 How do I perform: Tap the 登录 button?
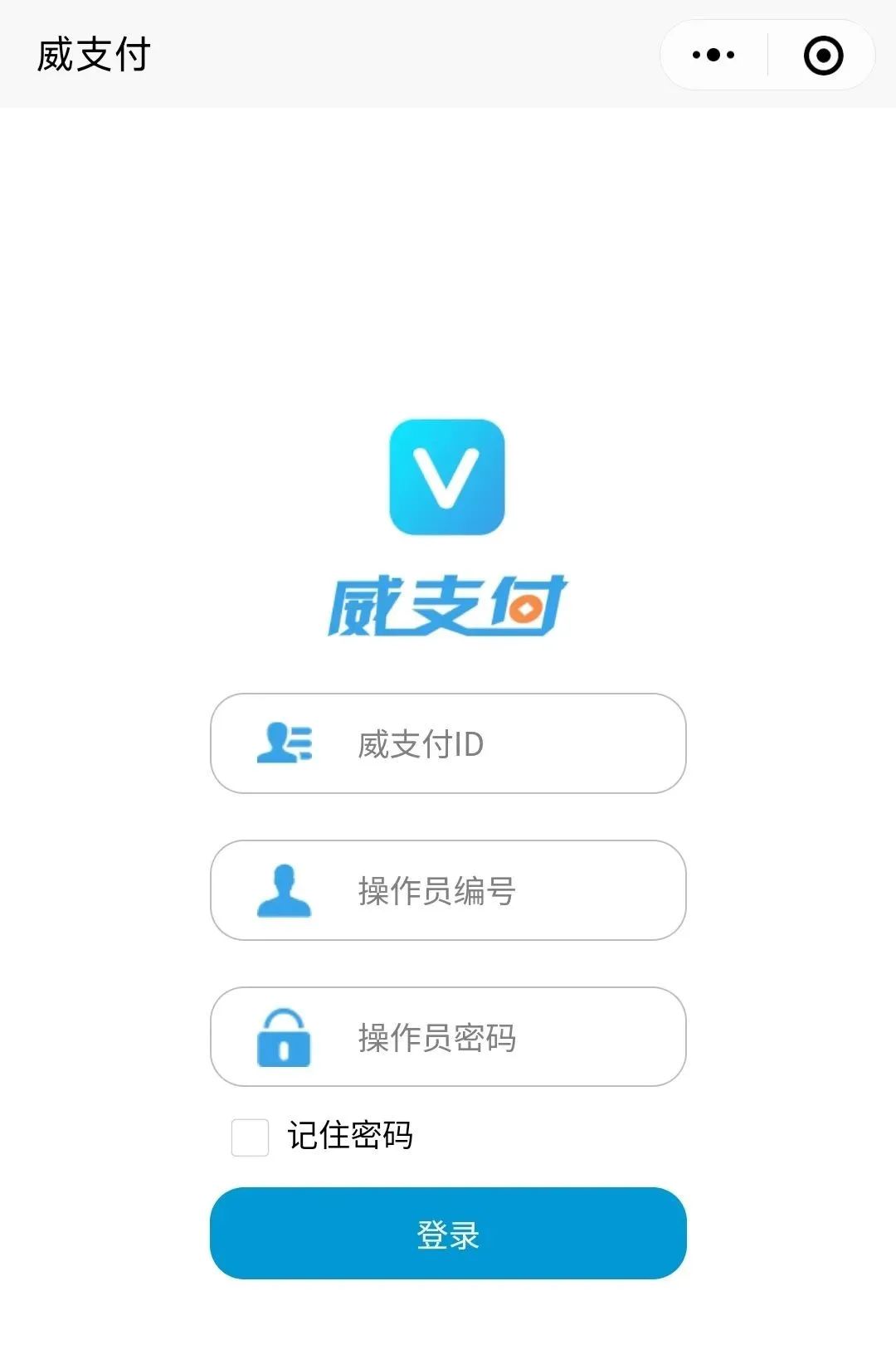[448, 1234]
